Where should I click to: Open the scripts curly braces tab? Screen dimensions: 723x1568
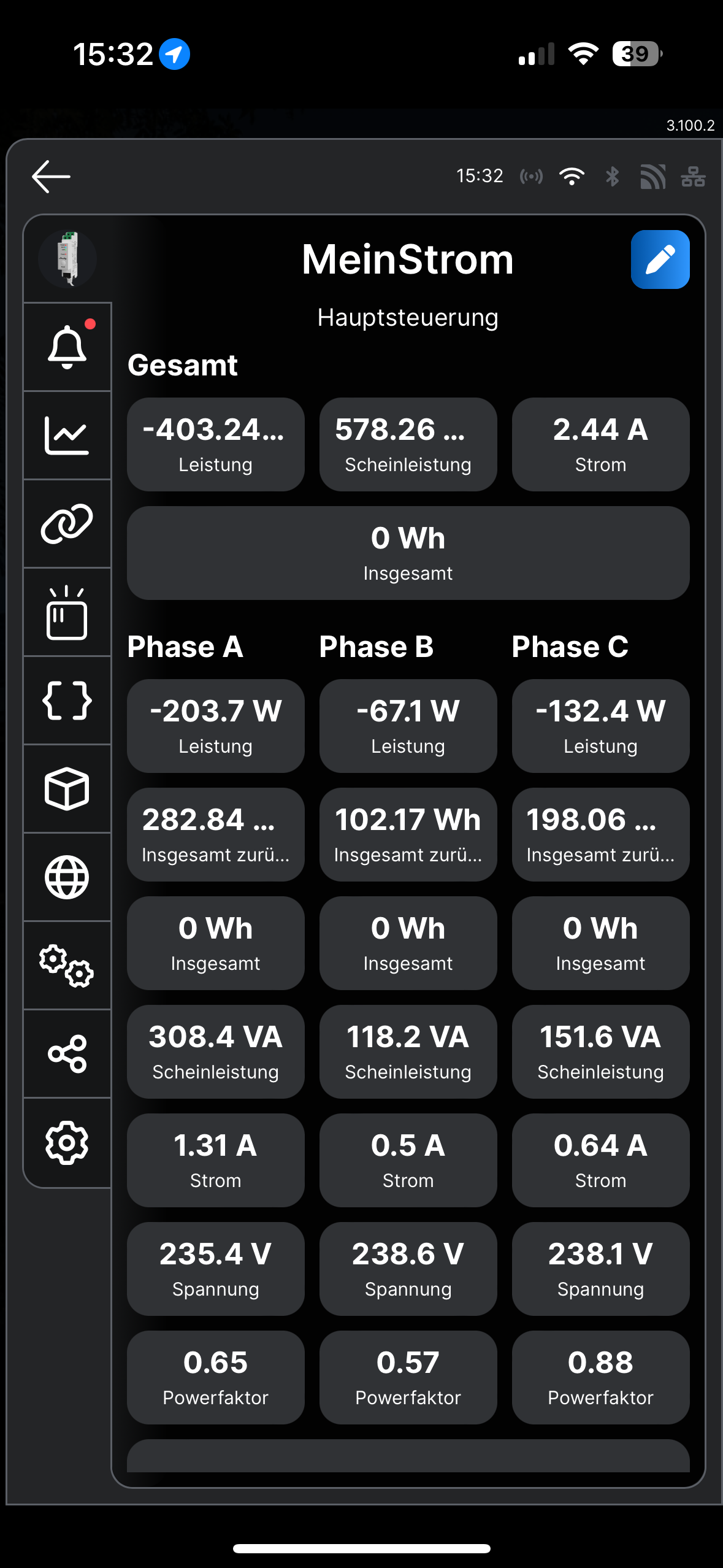[x=67, y=701]
